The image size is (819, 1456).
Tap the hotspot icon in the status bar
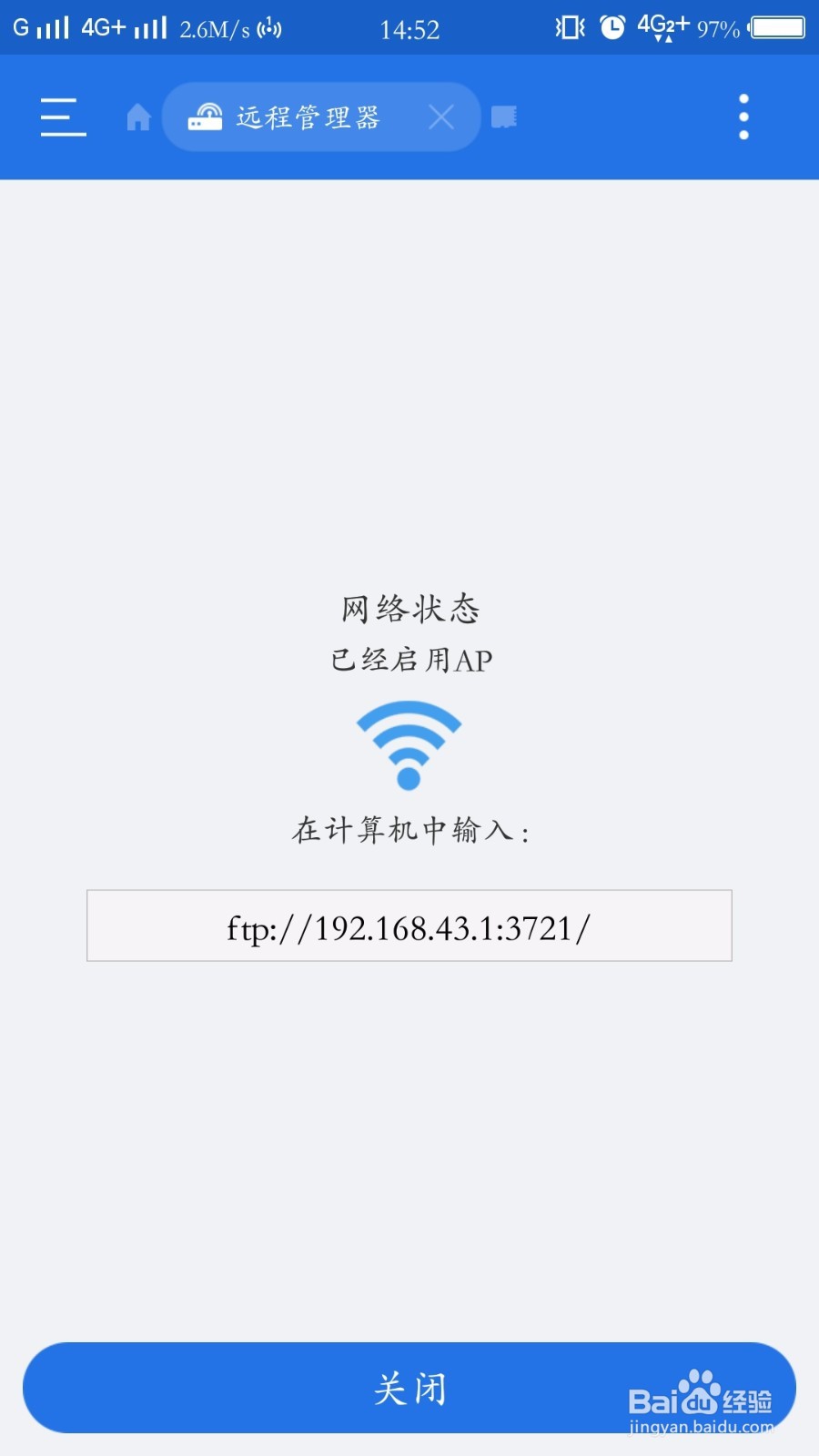268,28
